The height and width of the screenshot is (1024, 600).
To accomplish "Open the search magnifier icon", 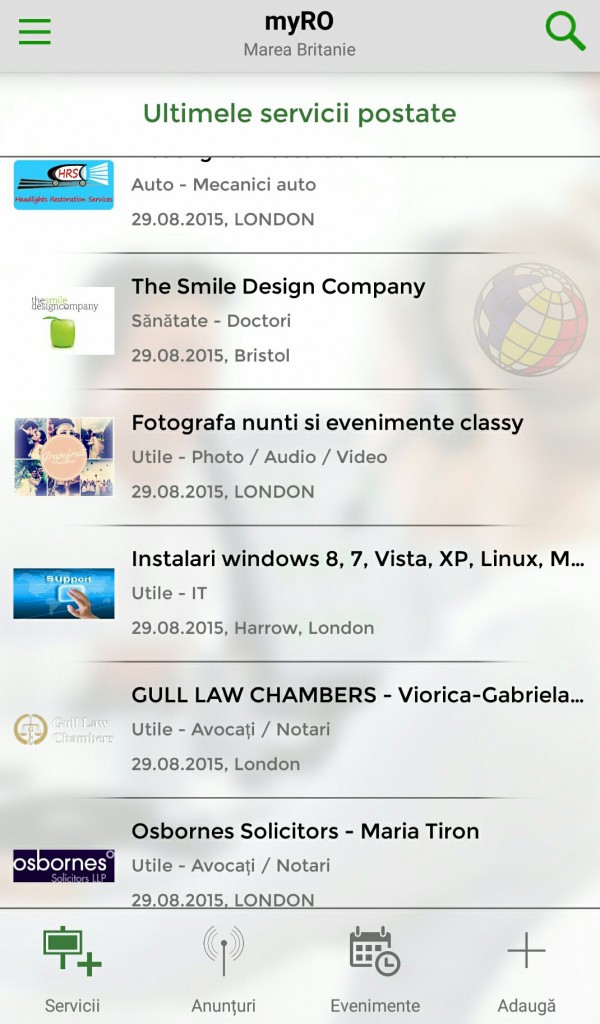I will pyautogui.click(x=565, y=32).
